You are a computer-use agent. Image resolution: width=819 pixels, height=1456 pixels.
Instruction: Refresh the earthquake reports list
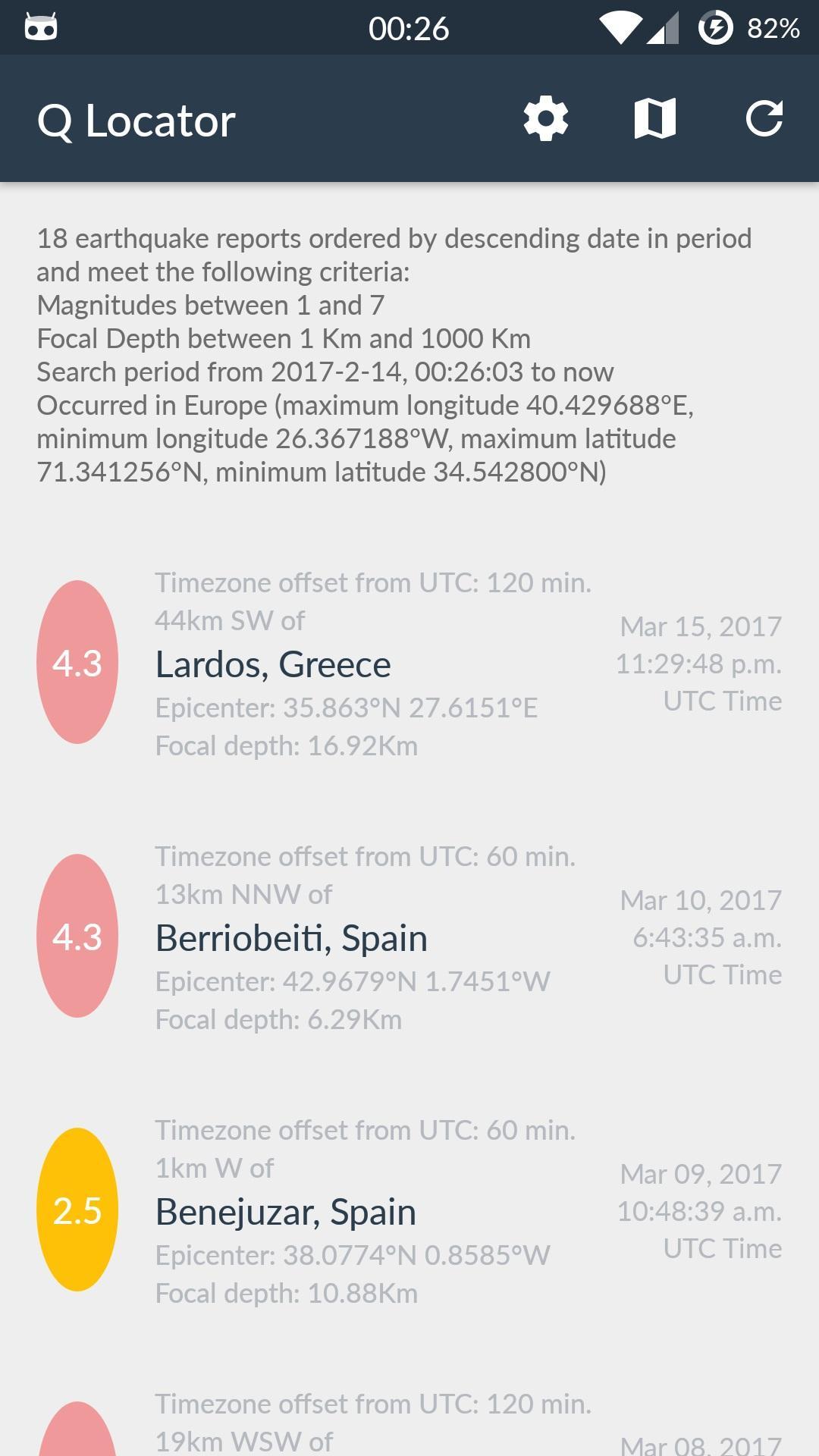point(766,119)
